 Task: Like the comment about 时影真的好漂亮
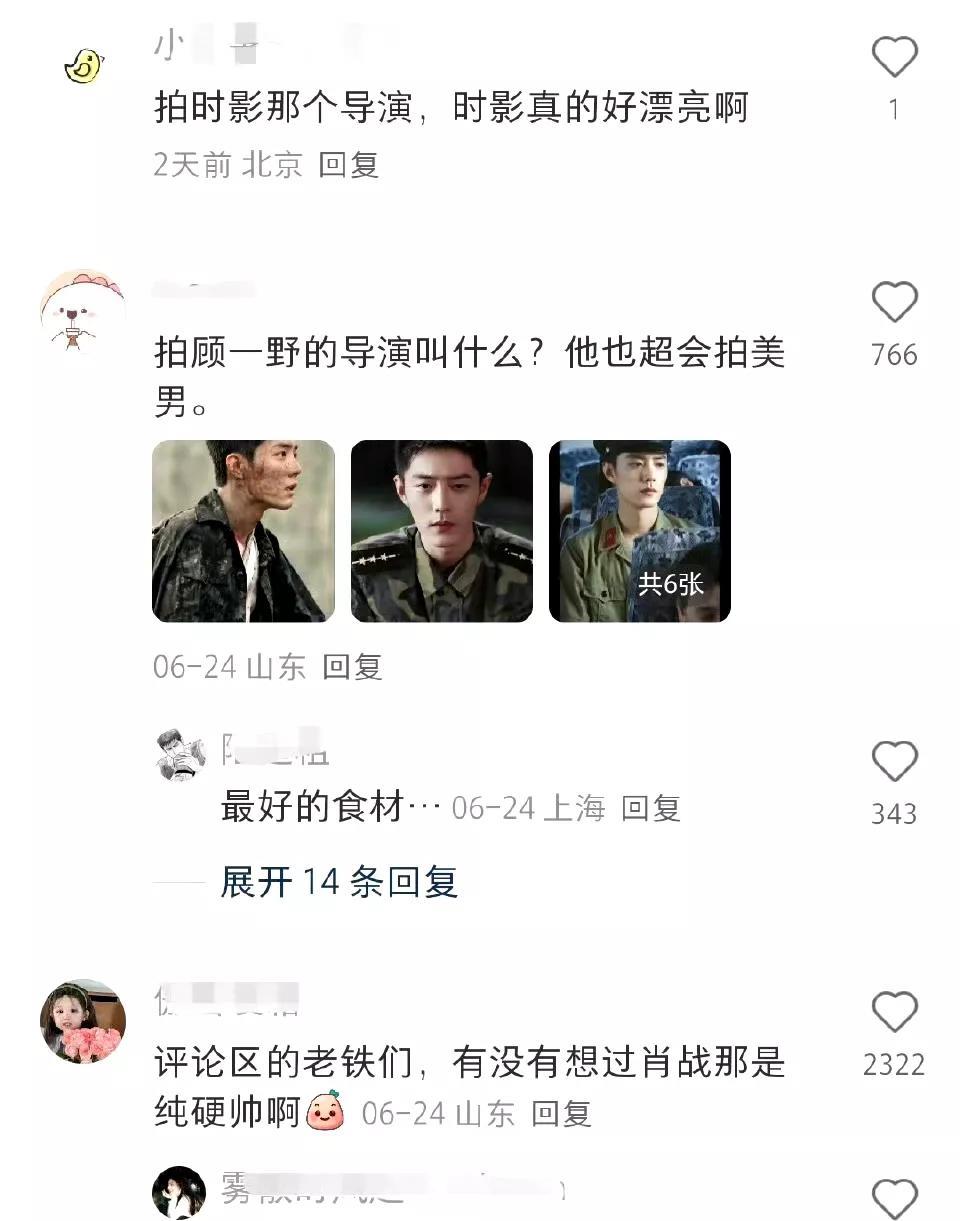[894, 57]
